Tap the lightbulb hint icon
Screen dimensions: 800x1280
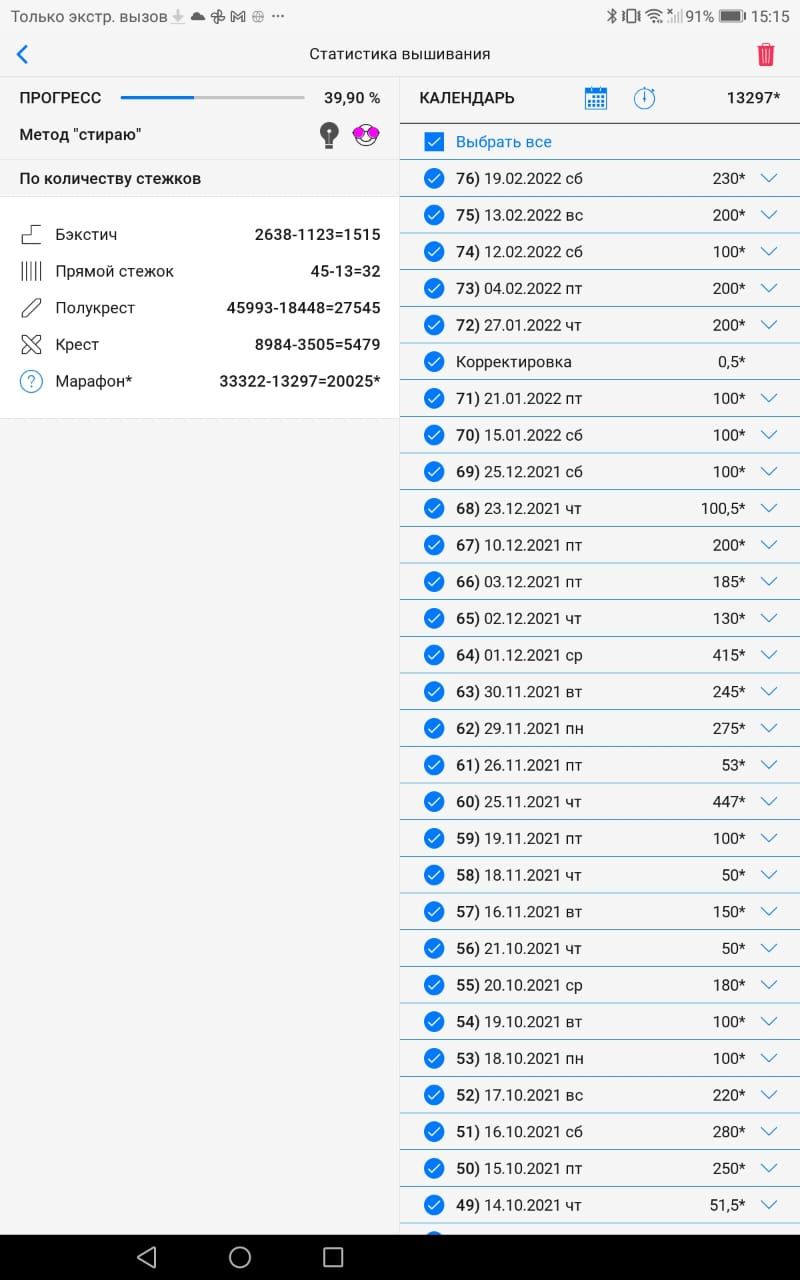(x=329, y=135)
